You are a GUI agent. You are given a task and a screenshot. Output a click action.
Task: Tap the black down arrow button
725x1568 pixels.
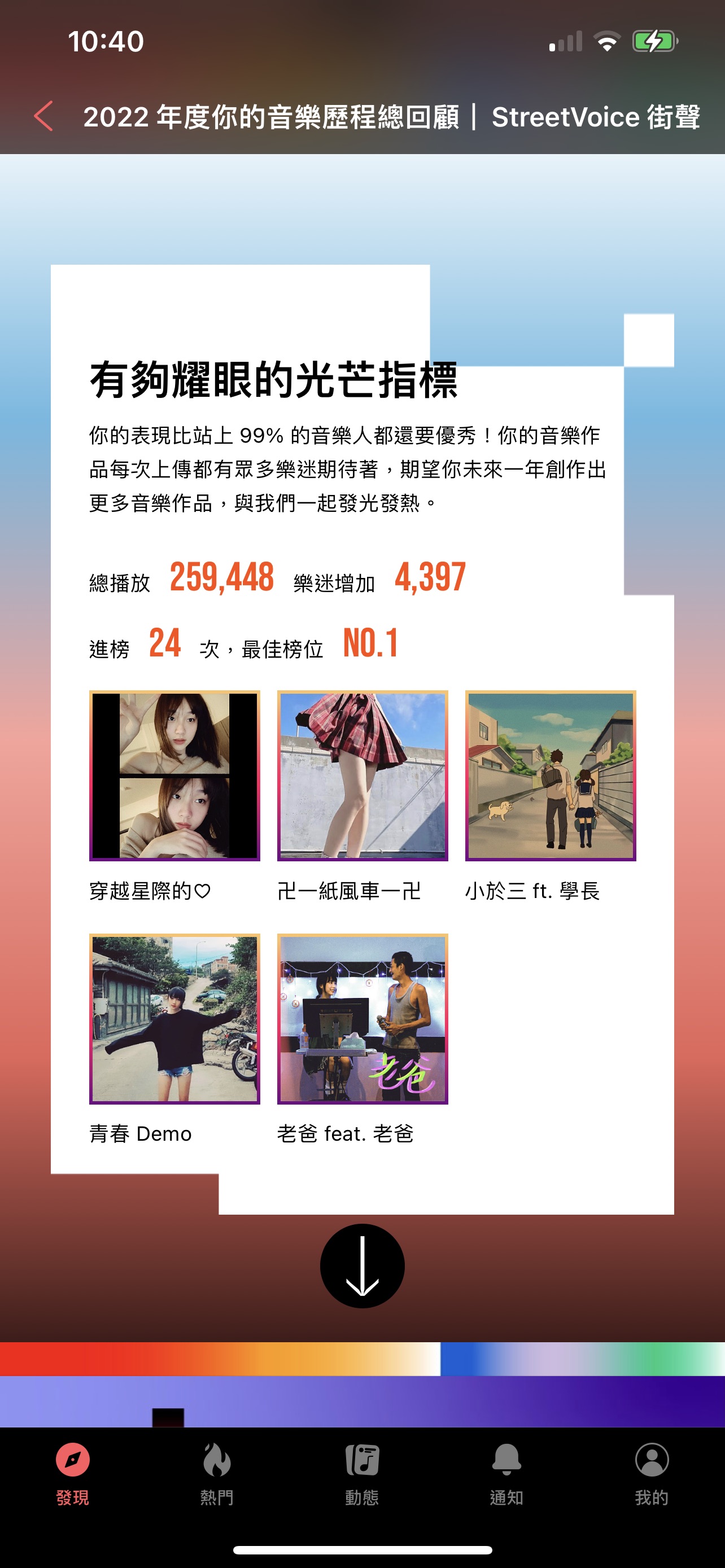pyautogui.click(x=362, y=1266)
